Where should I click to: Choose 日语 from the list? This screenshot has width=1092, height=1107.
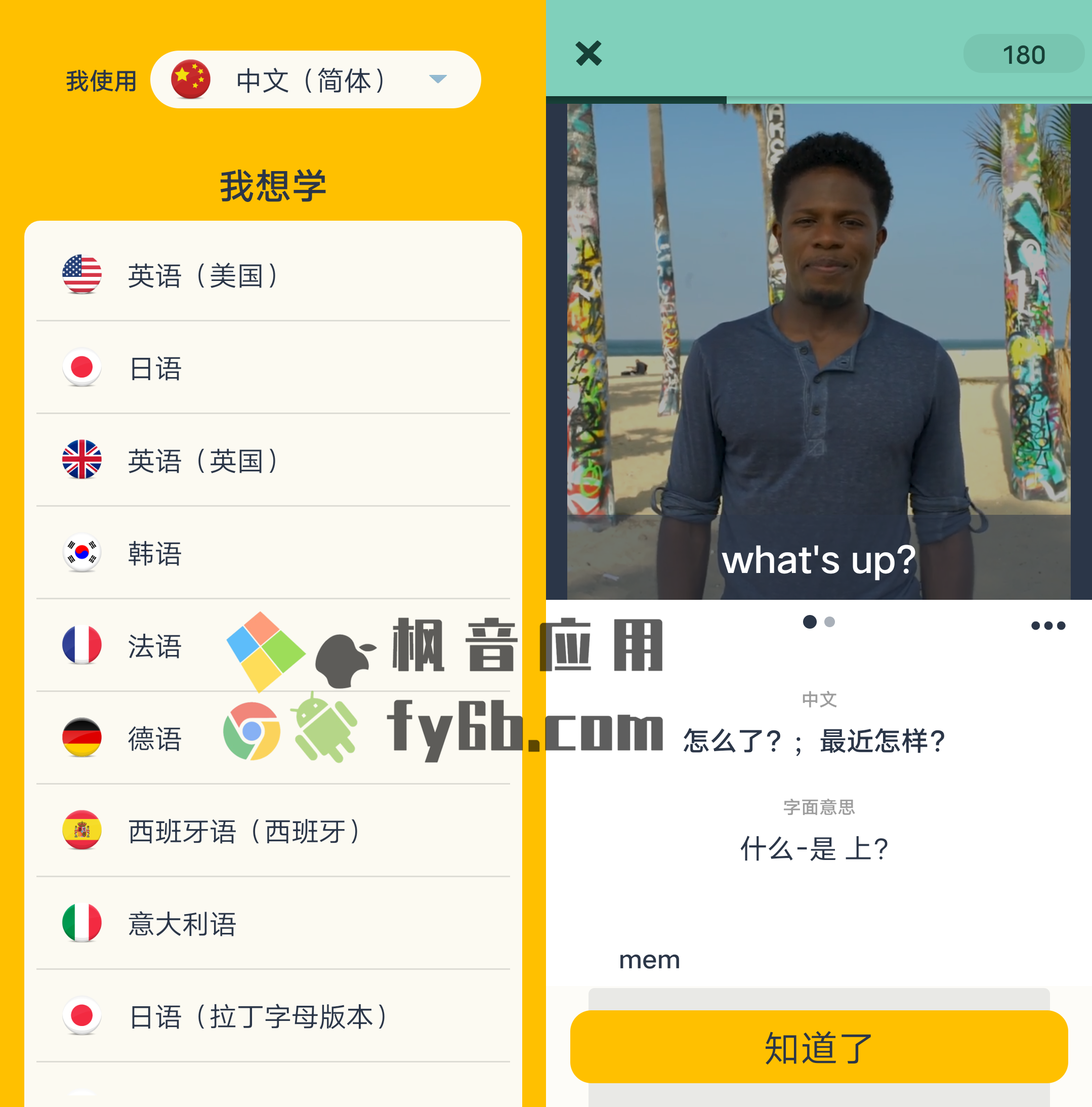273,368
